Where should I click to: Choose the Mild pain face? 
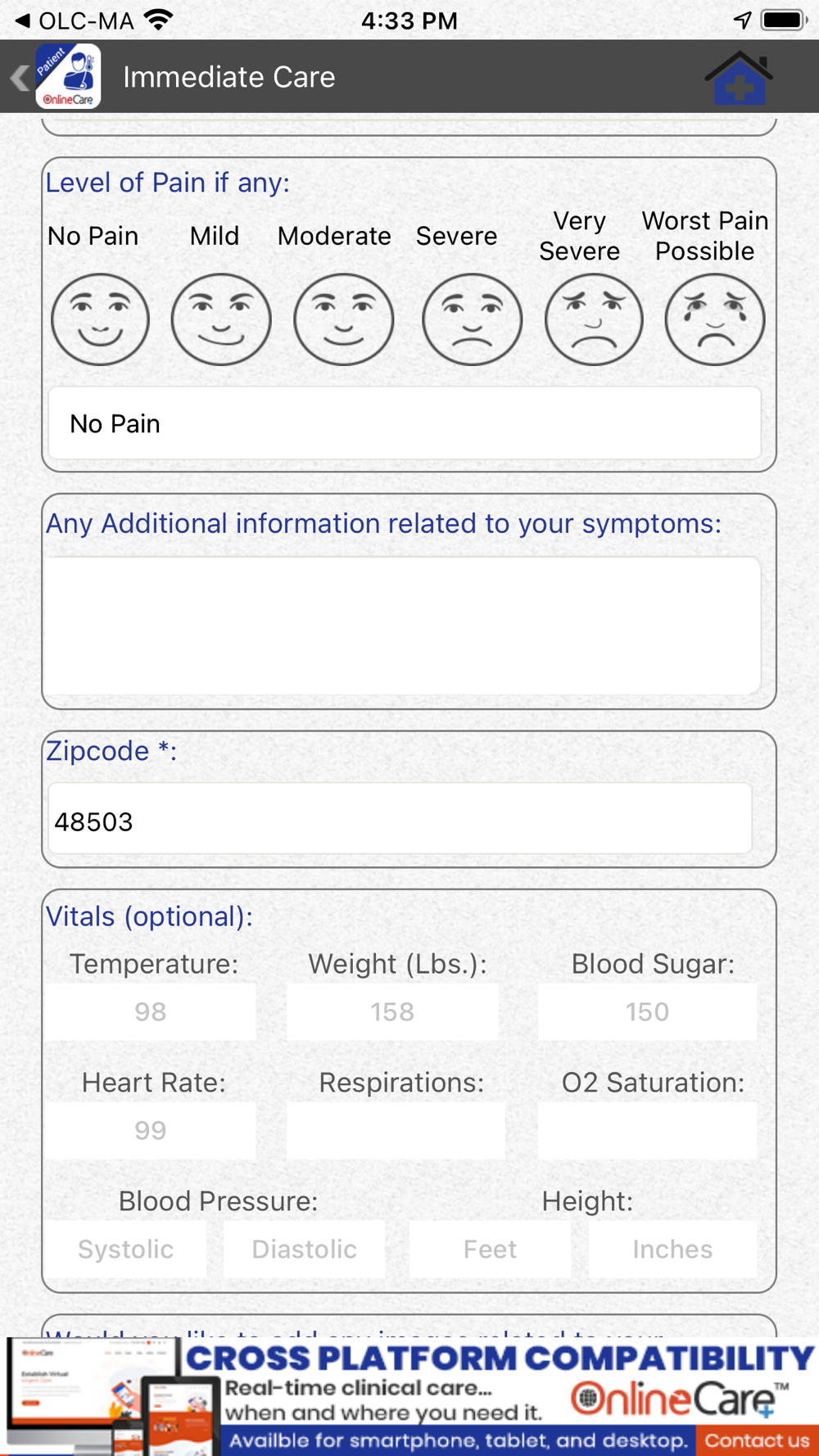[x=221, y=319]
